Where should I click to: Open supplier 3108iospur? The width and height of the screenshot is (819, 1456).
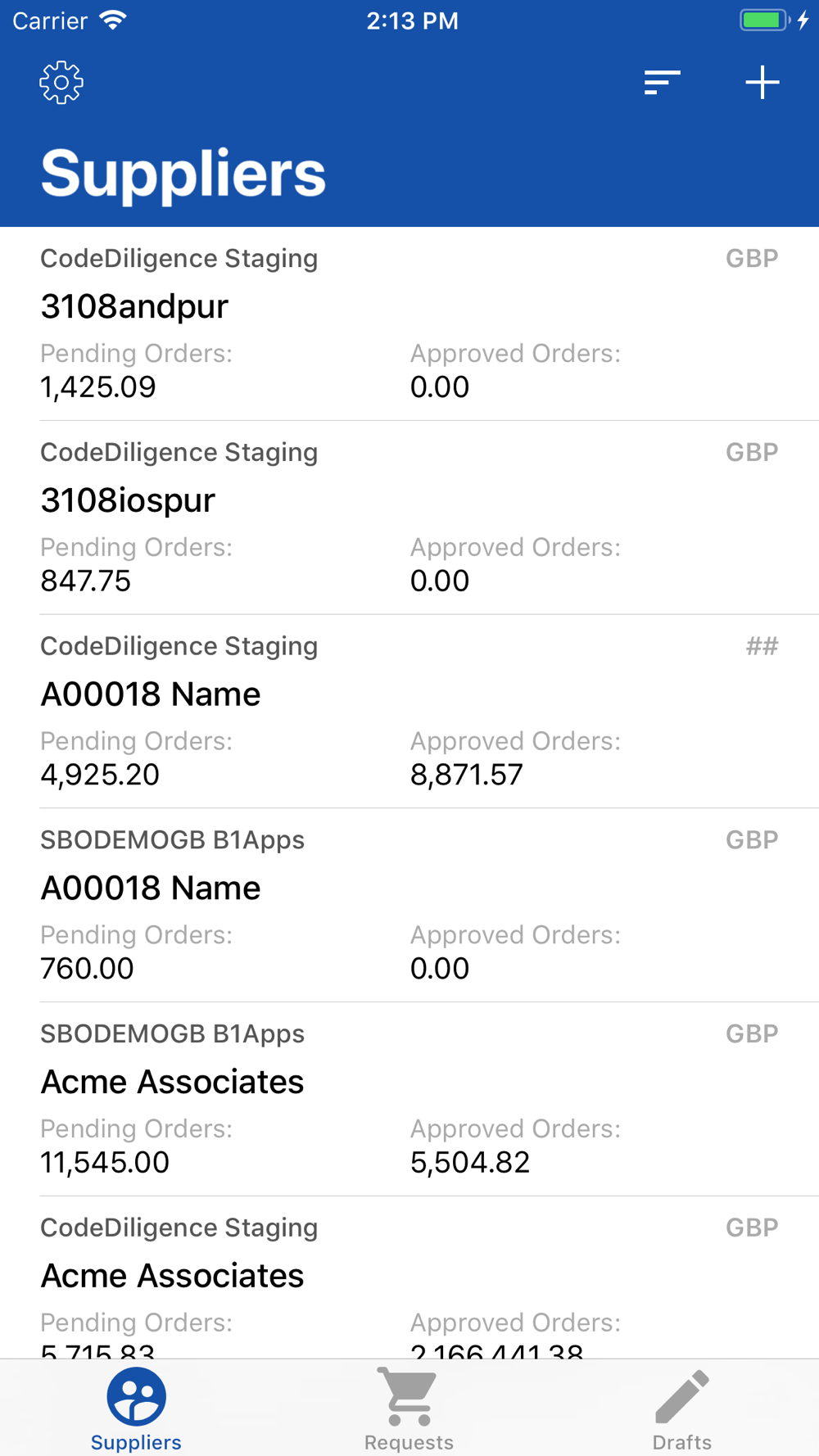point(409,518)
